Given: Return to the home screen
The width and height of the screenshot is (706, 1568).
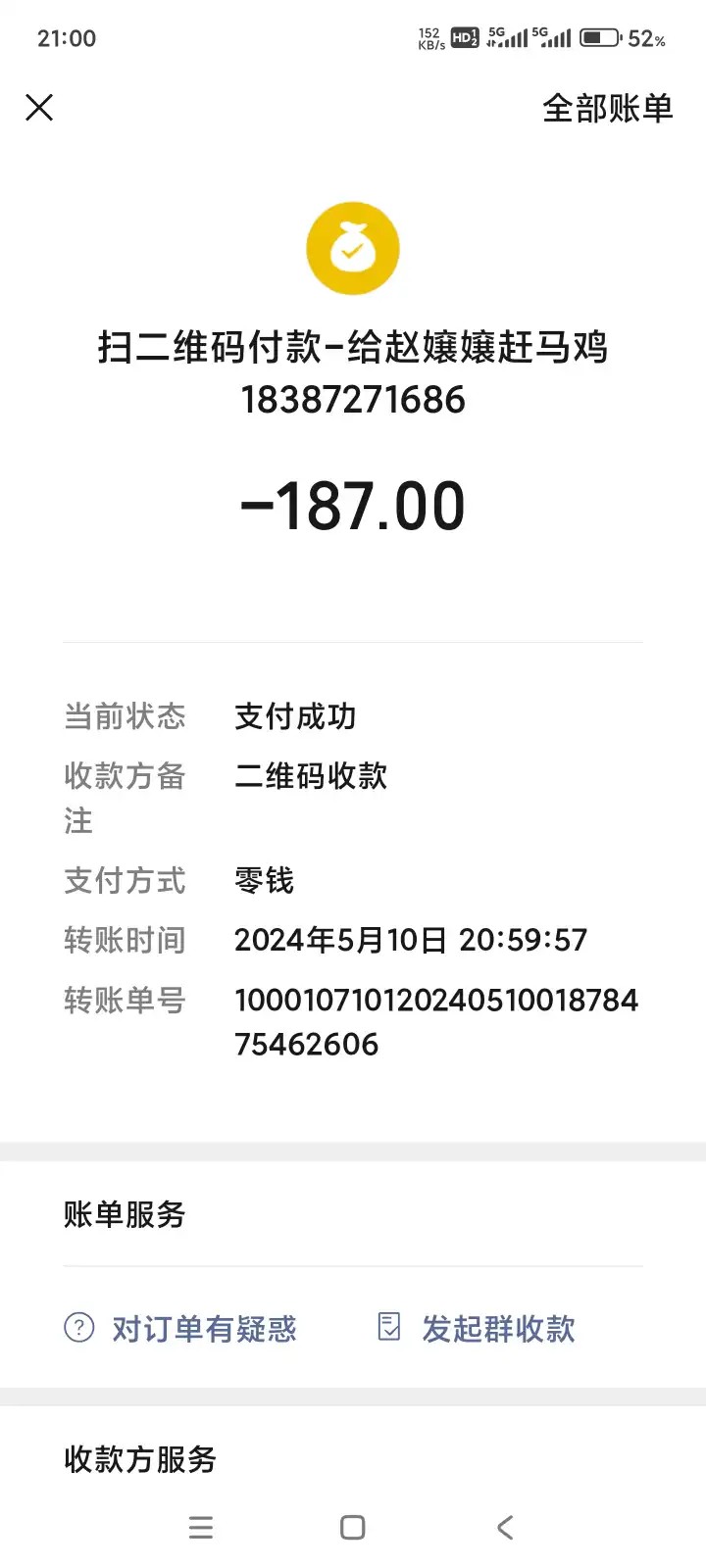Looking at the screenshot, I should coord(353,1527).
